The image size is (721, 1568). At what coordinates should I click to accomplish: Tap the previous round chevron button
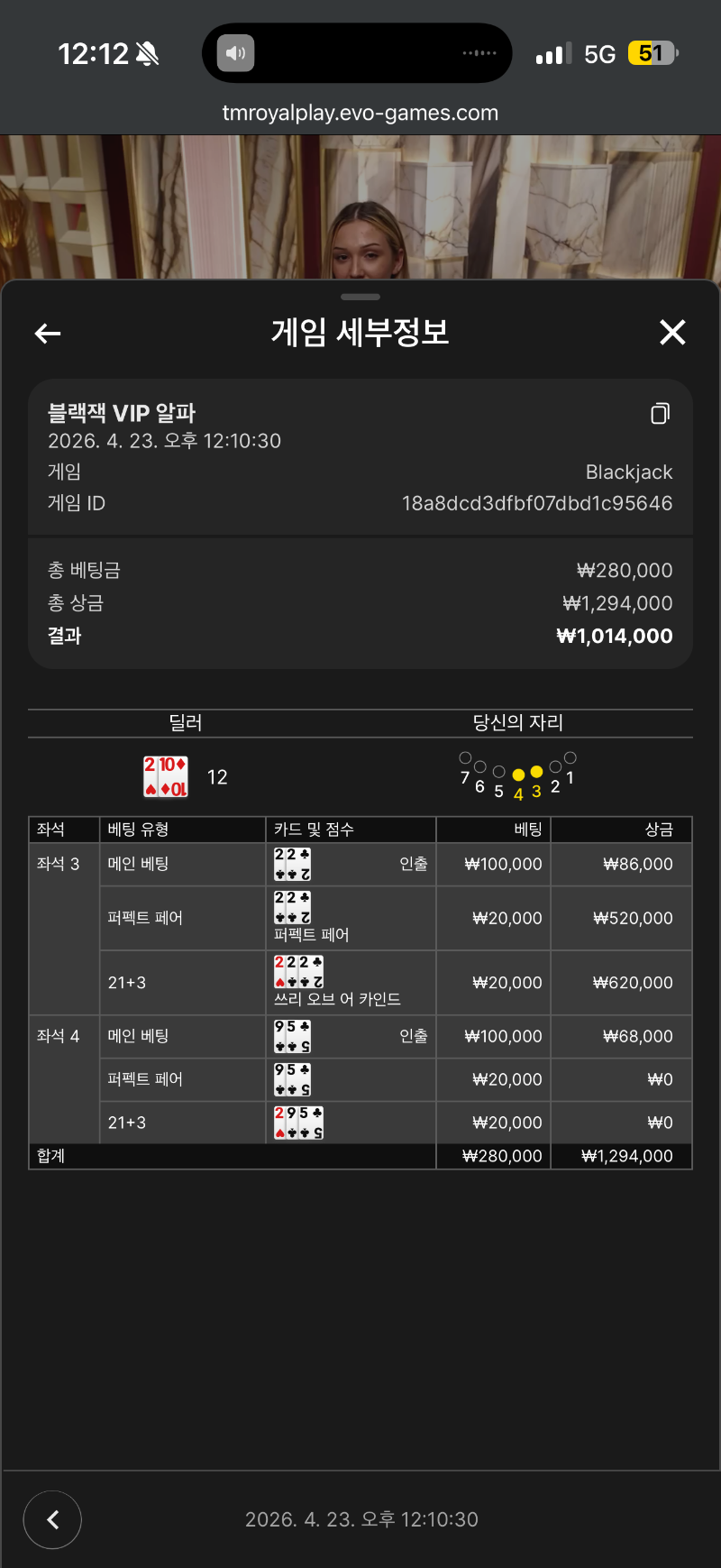pos(52,1519)
